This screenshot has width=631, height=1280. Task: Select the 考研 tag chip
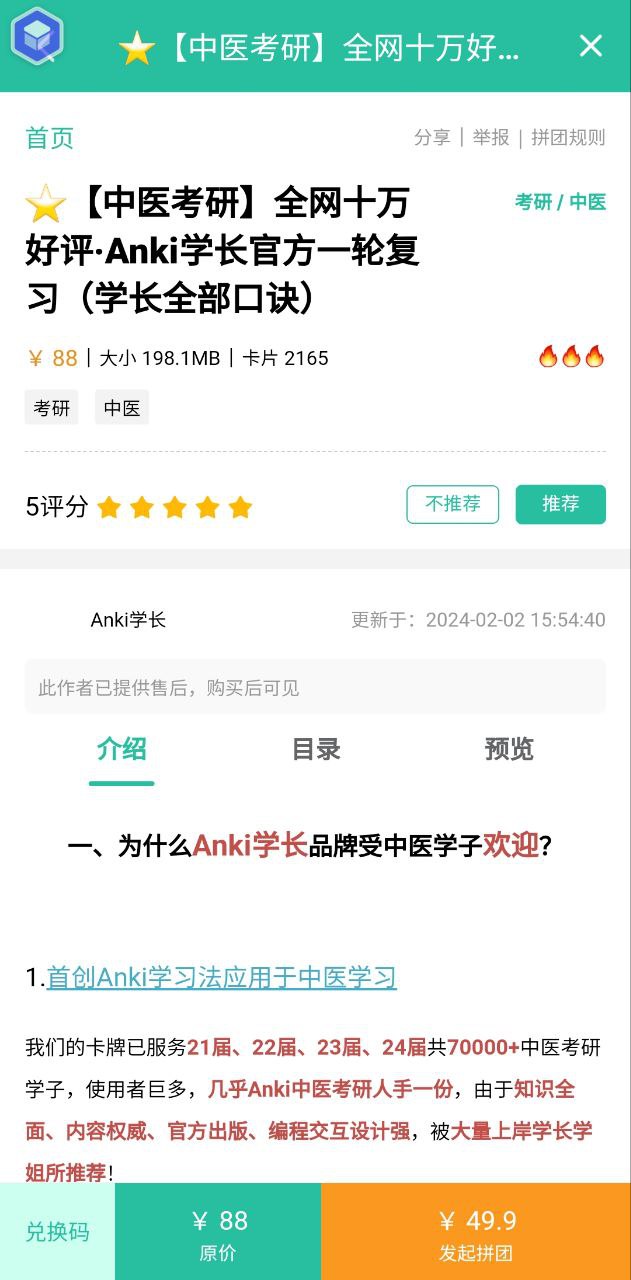(52, 408)
